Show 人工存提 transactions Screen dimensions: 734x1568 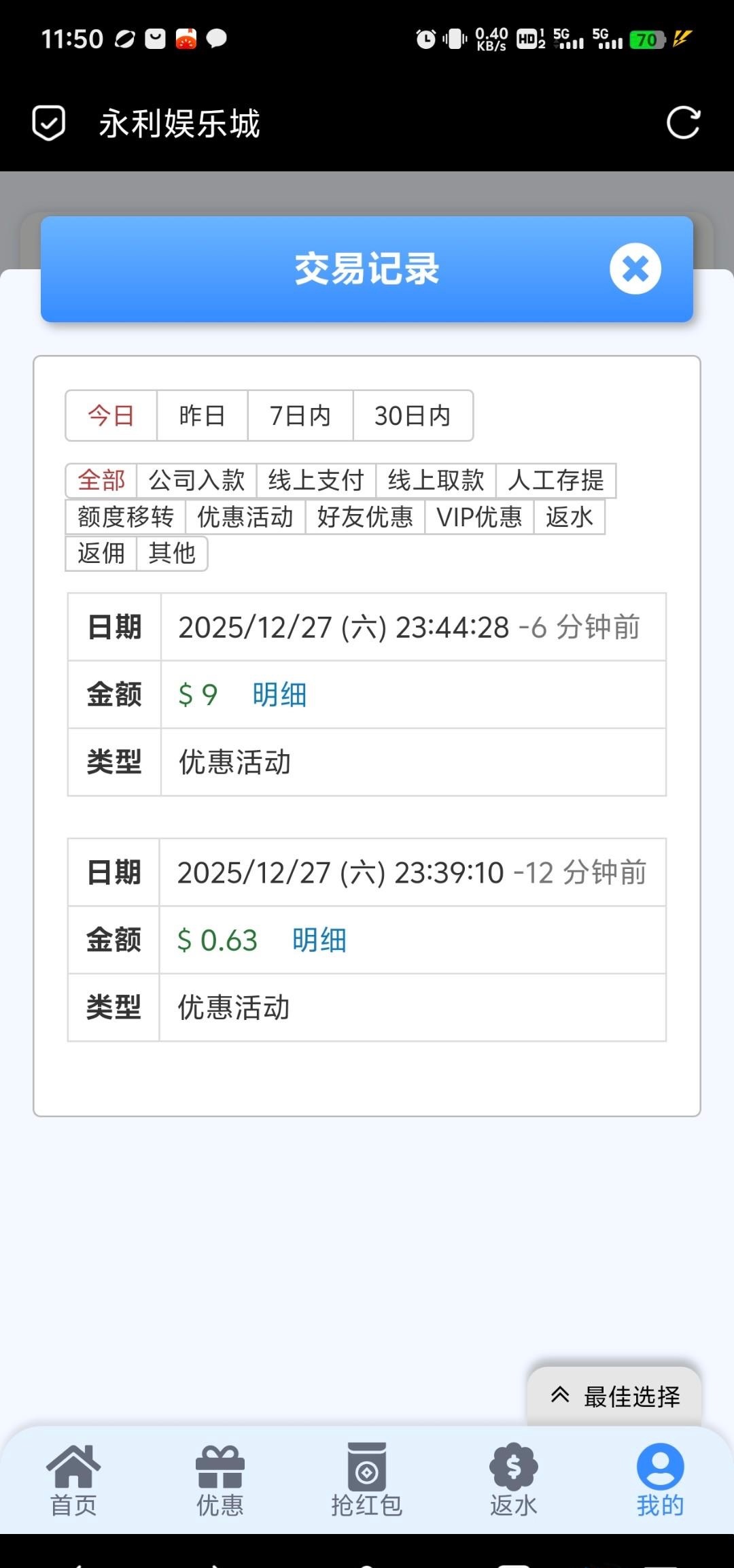pos(555,481)
